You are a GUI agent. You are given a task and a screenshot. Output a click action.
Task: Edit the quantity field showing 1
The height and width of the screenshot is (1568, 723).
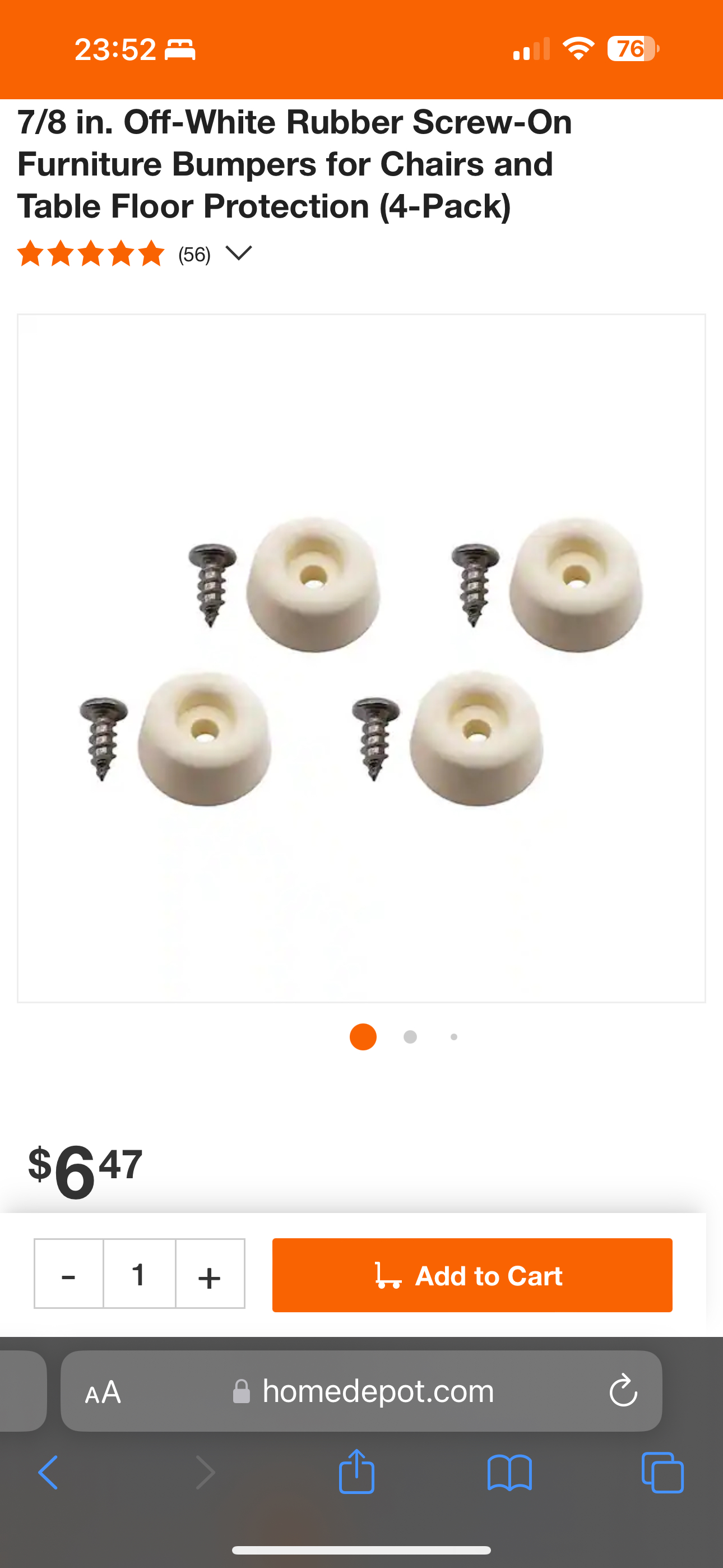coord(140,1274)
